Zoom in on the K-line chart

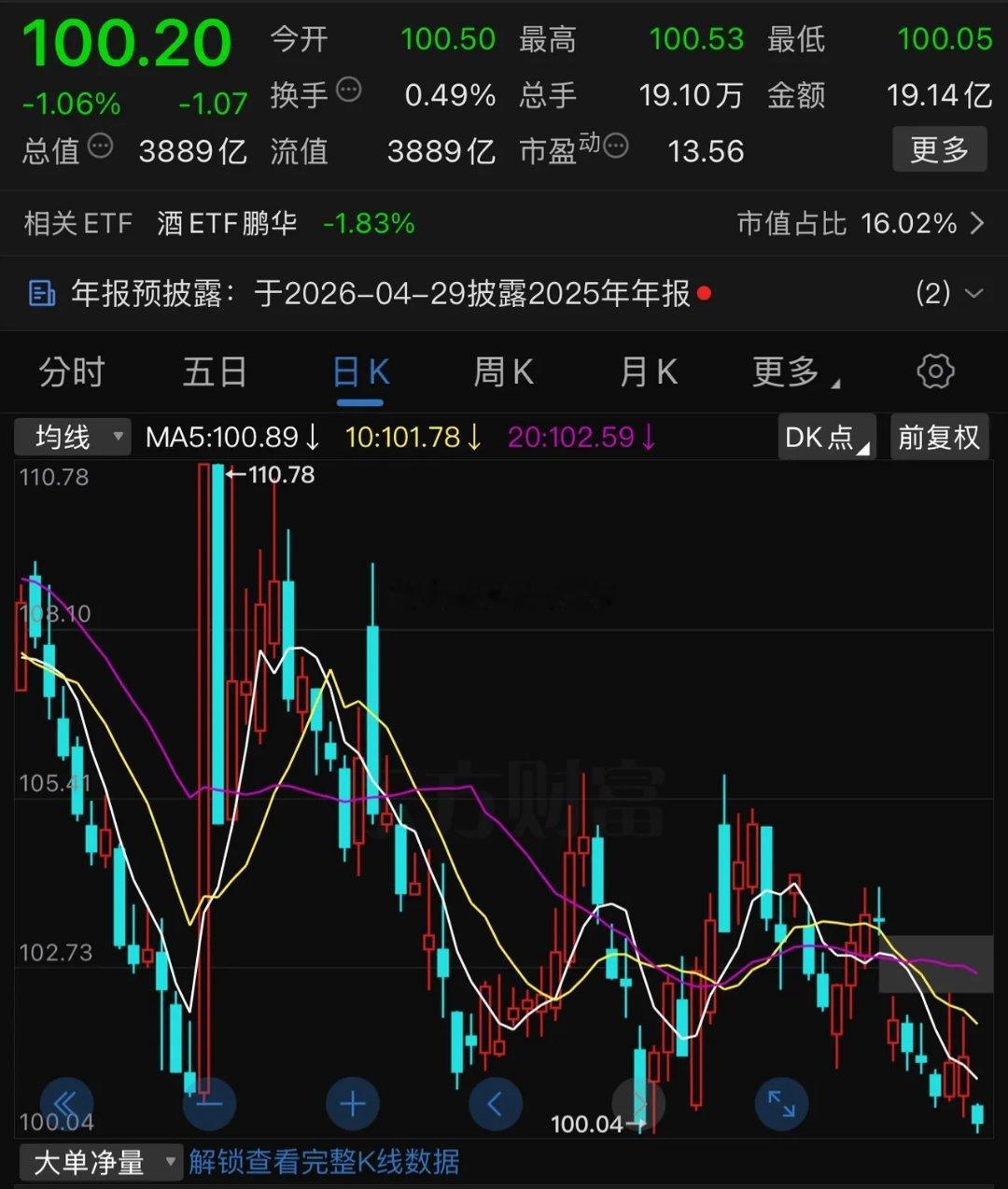coord(353,1103)
